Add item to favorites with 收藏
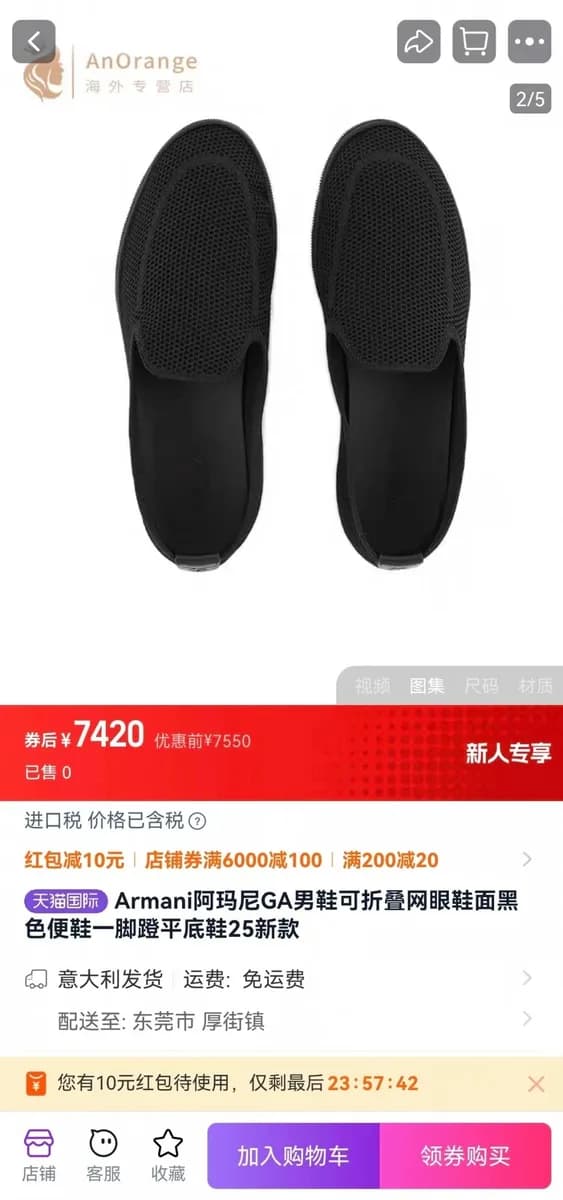563x1200 pixels. 168,1155
